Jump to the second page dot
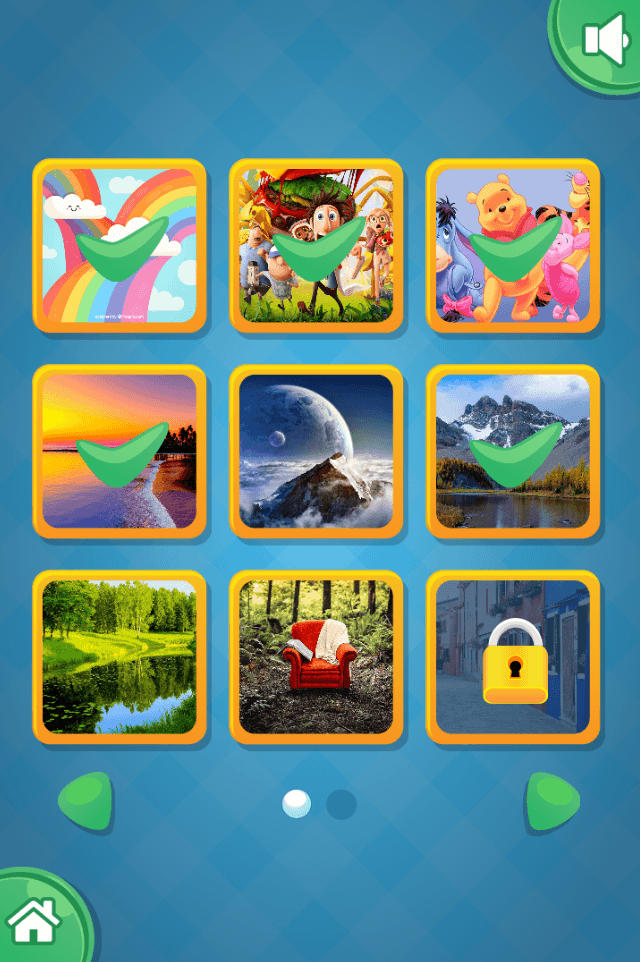640x962 pixels. click(x=341, y=804)
